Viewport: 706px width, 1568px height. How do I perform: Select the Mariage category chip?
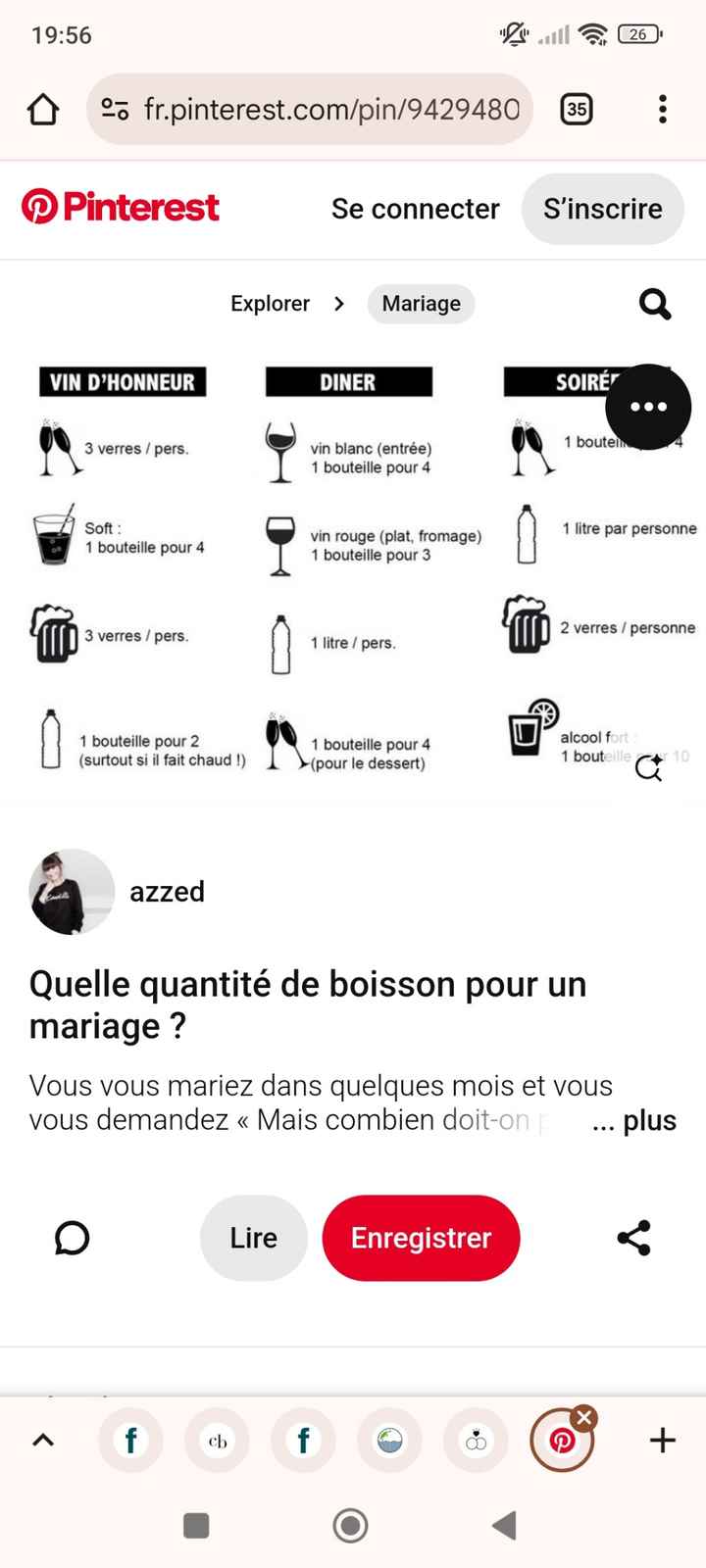pyautogui.click(x=421, y=304)
